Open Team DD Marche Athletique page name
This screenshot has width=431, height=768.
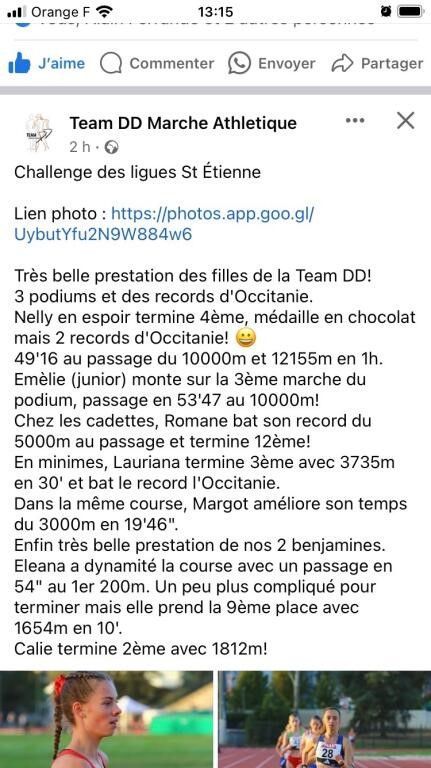click(x=183, y=123)
